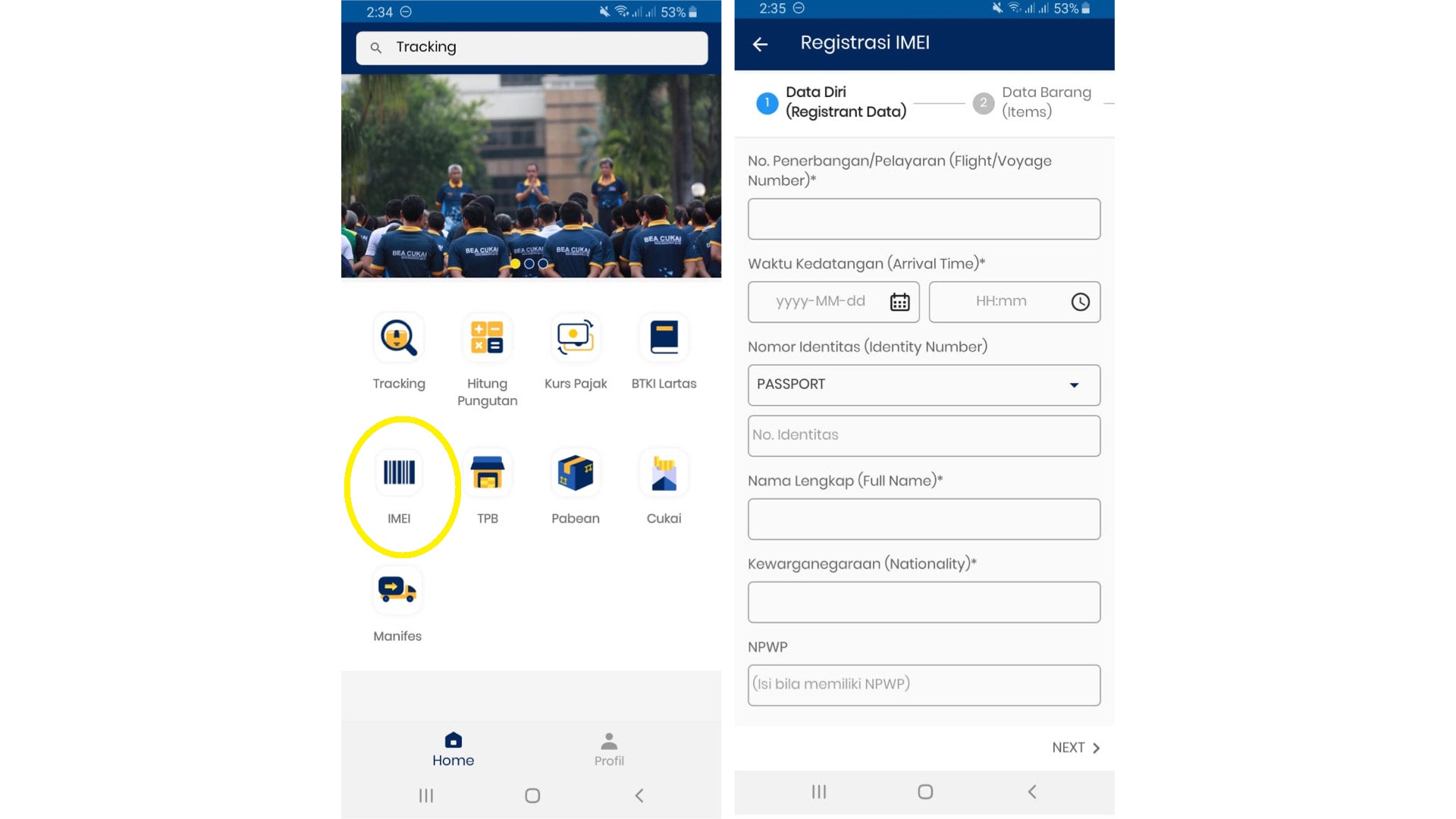1456x819 pixels.
Task: Tap the Kewarganegaraan (Nationality) field
Action: [x=924, y=602]
